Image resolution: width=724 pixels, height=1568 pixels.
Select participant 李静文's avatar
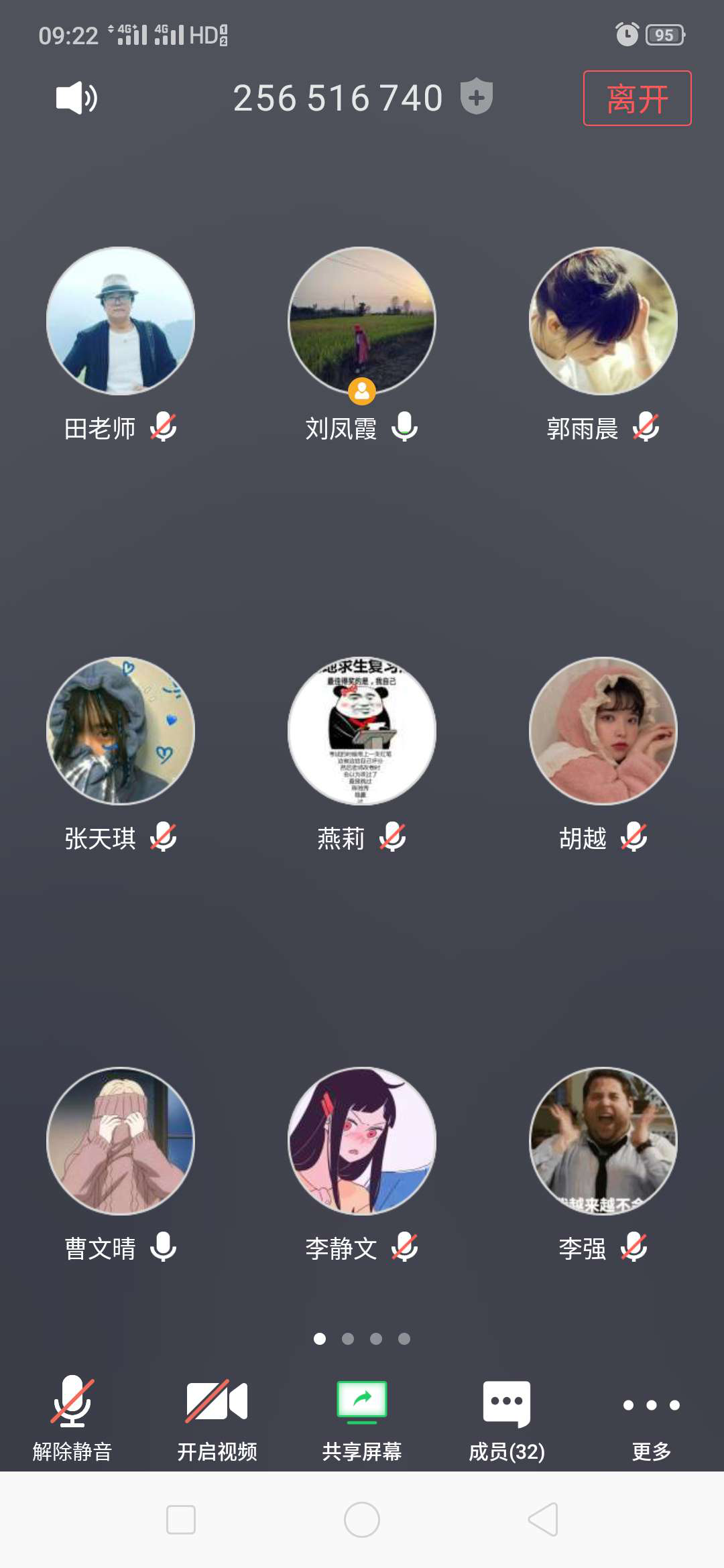[362, 1140]
